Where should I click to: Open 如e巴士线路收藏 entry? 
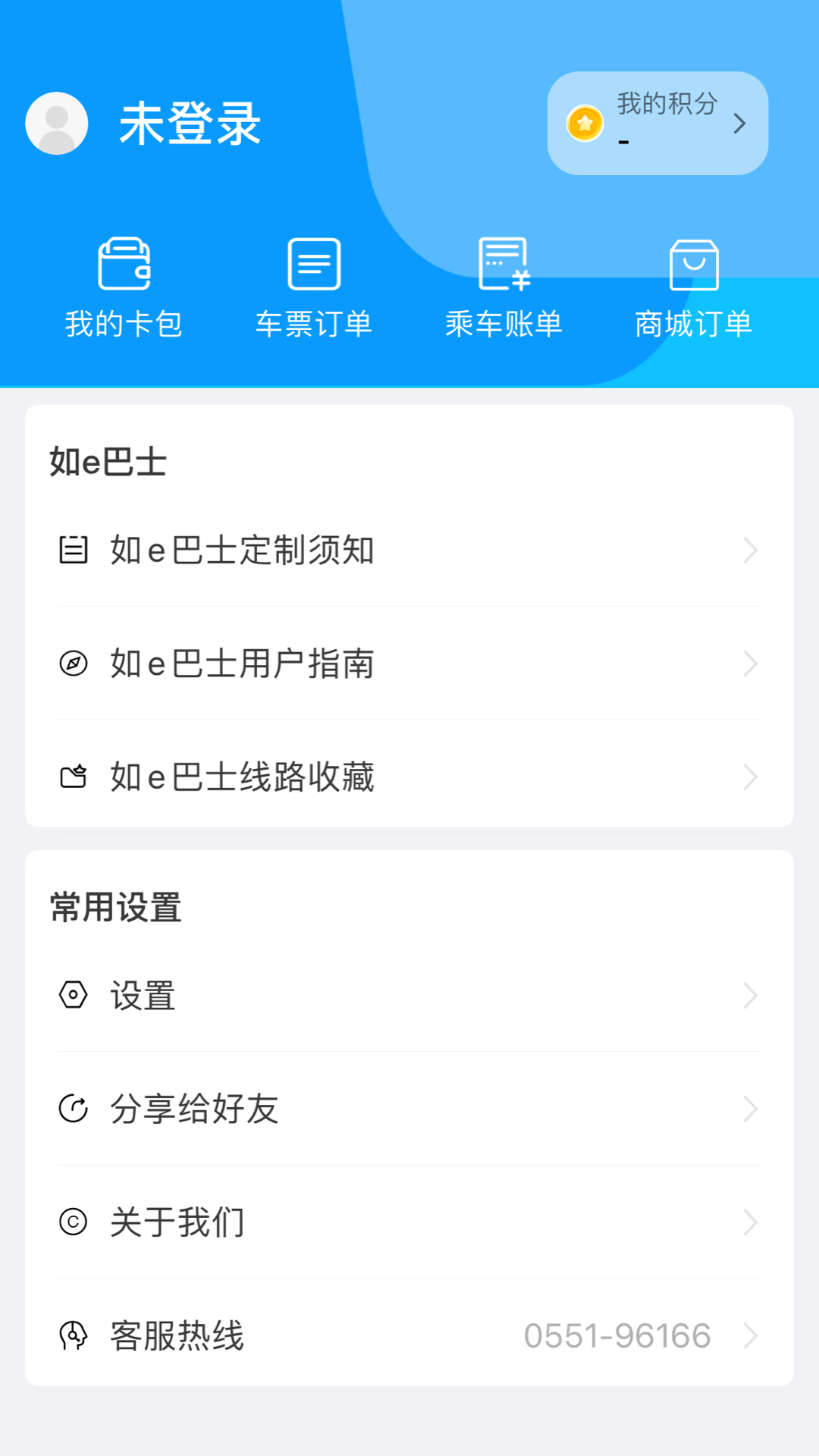[x=241, y=776]
